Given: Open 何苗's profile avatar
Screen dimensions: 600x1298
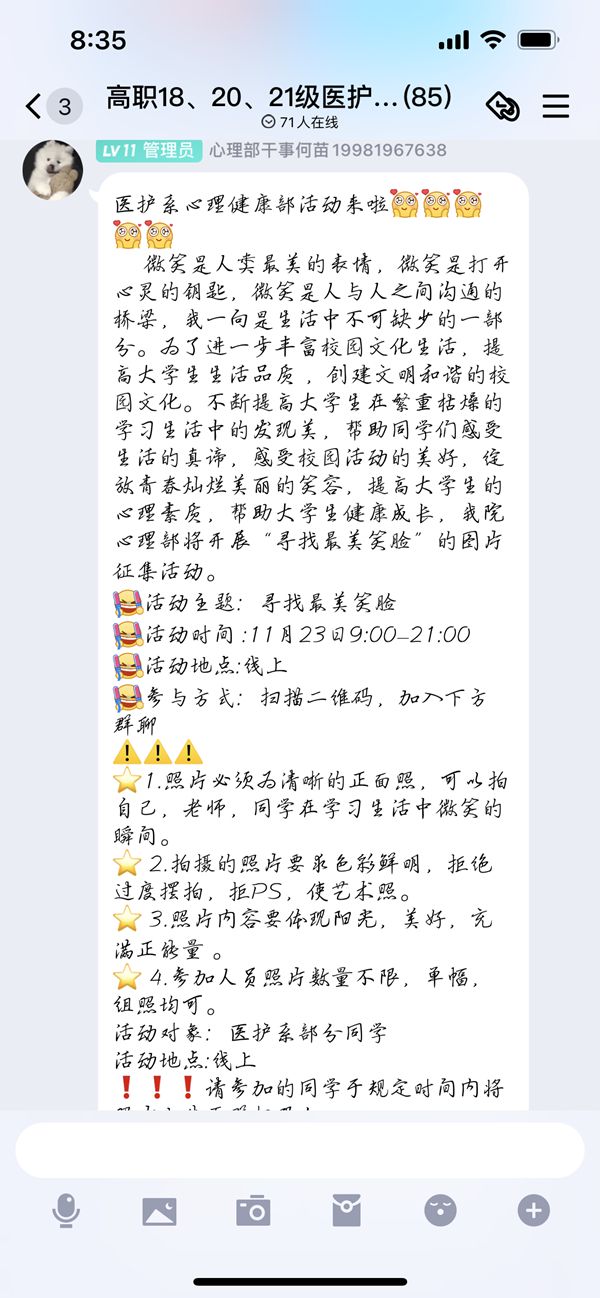Looking at the screenshot, I should point(53,169).
